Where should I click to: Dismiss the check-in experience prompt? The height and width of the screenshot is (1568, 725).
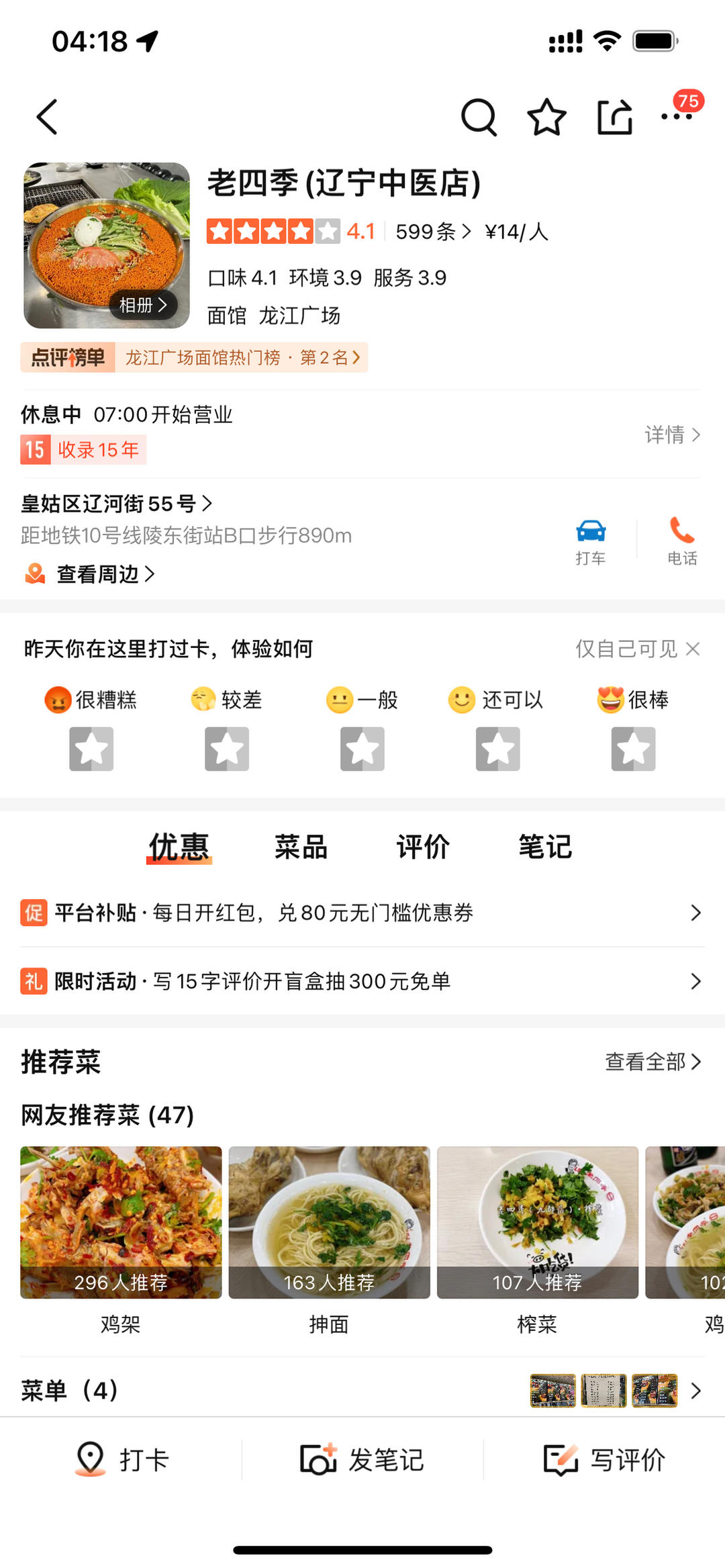pos(693,649)
